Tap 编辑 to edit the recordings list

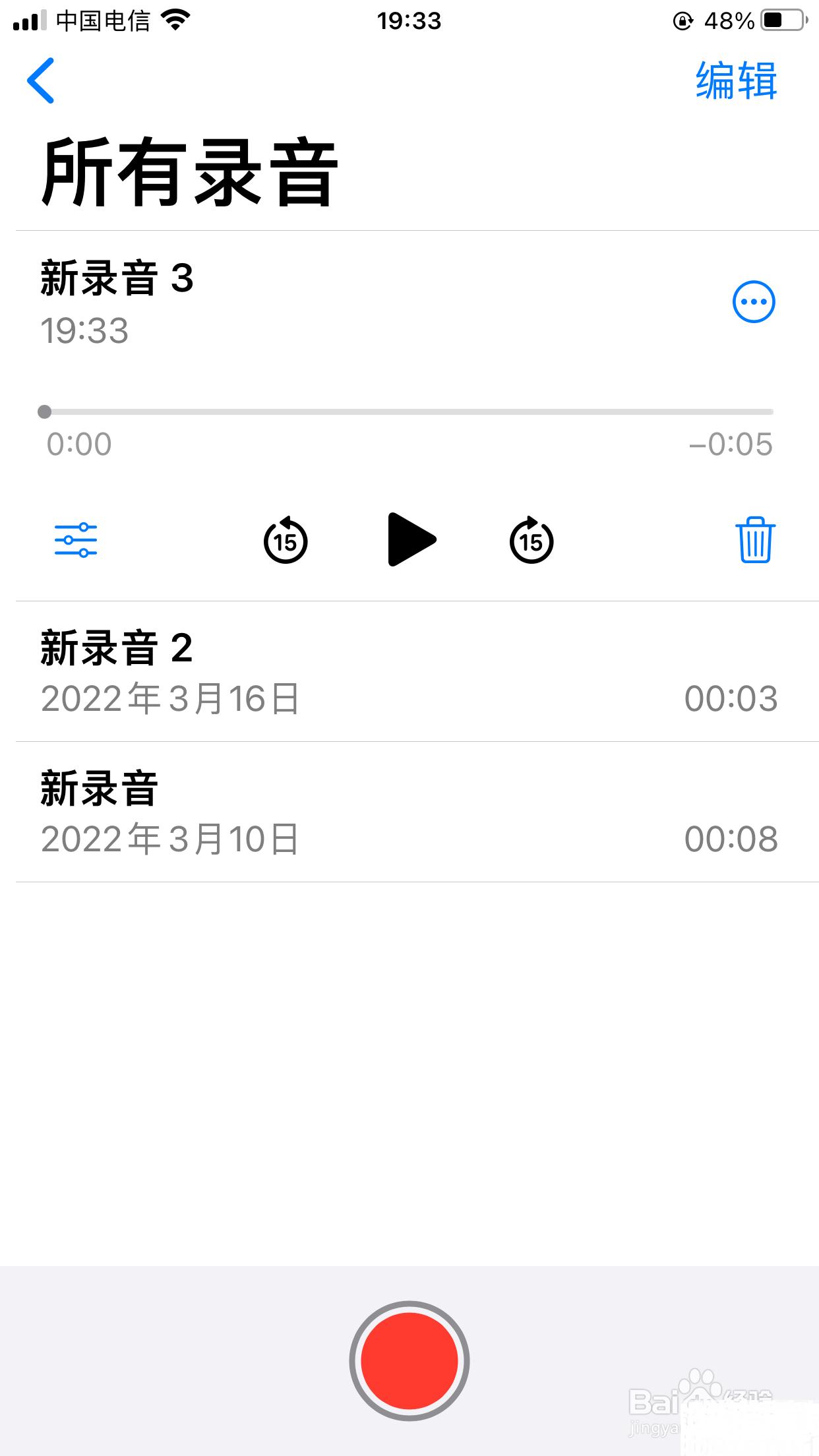[736, 80]
